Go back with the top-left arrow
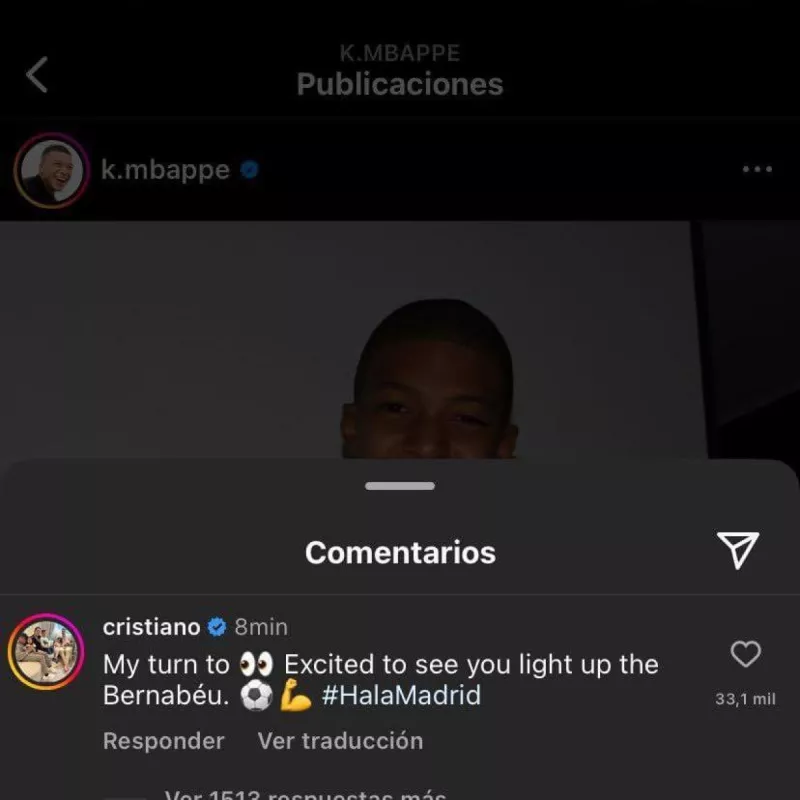 coord(37,75)
